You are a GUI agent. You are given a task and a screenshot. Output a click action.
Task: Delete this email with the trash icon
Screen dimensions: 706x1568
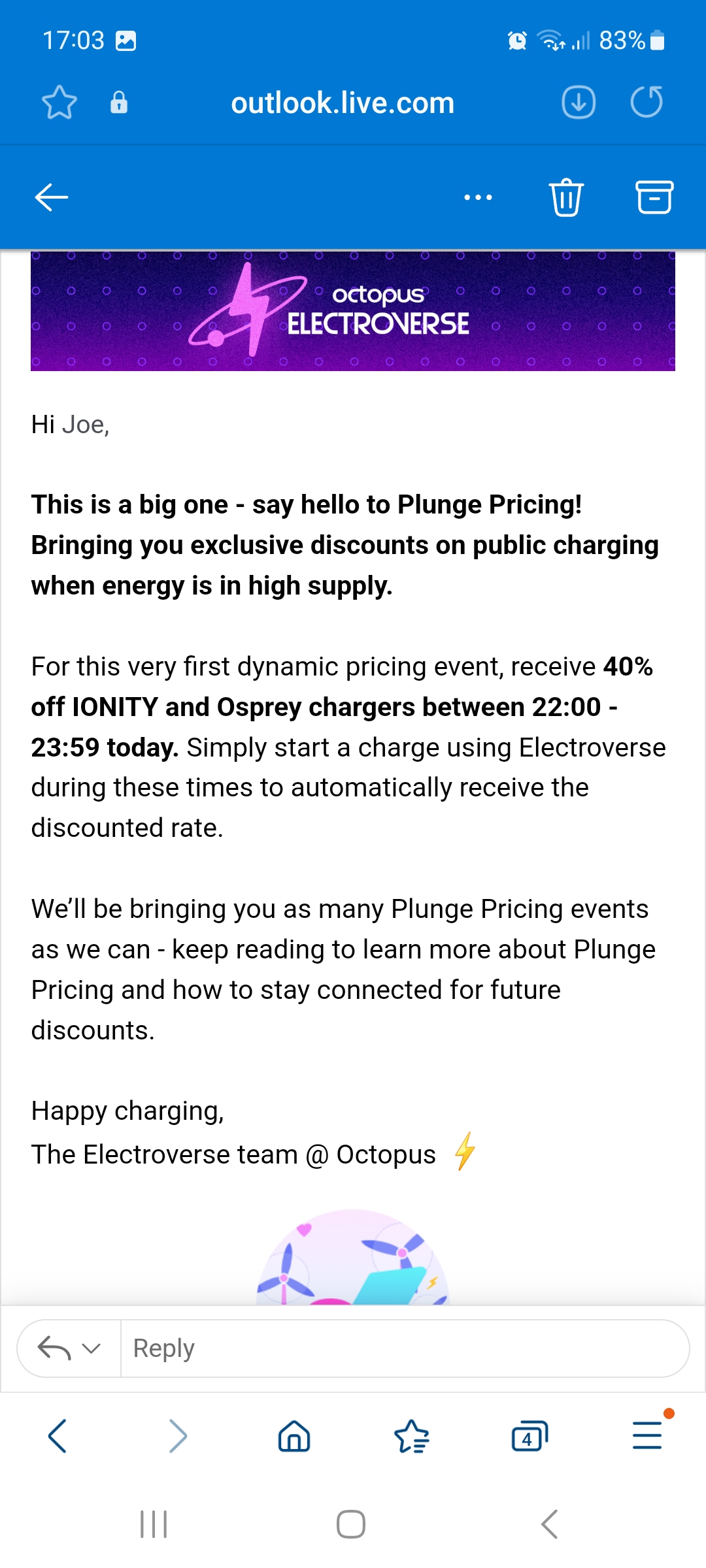coord(566,197)
